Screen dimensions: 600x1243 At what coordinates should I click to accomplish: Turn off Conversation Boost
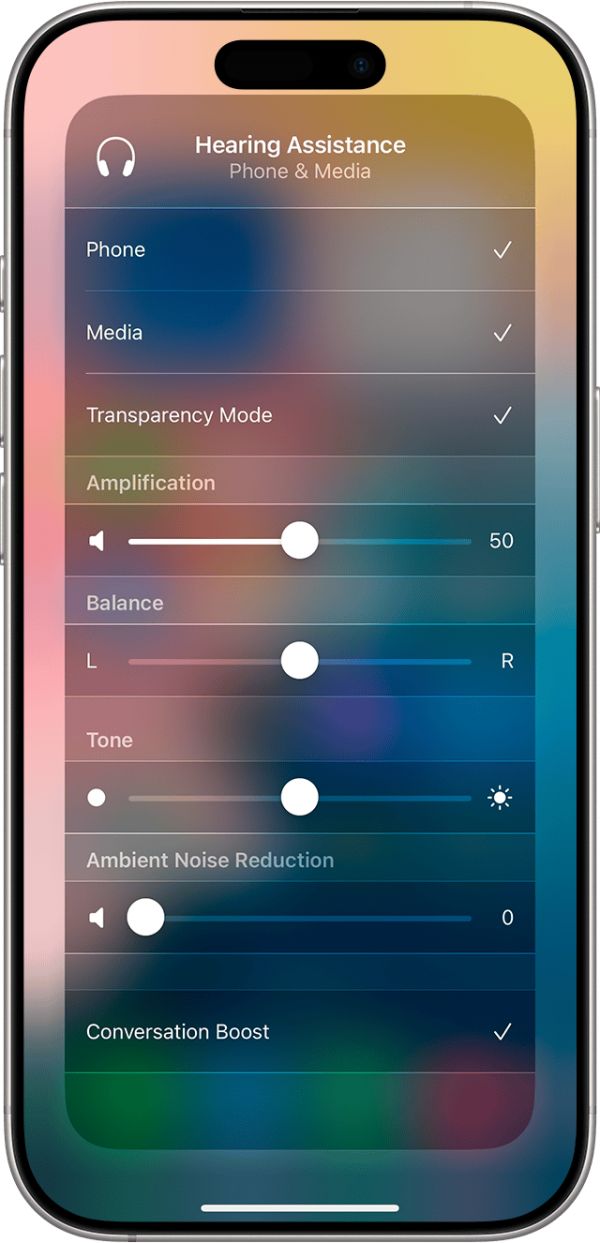[x=502, y=1032]
